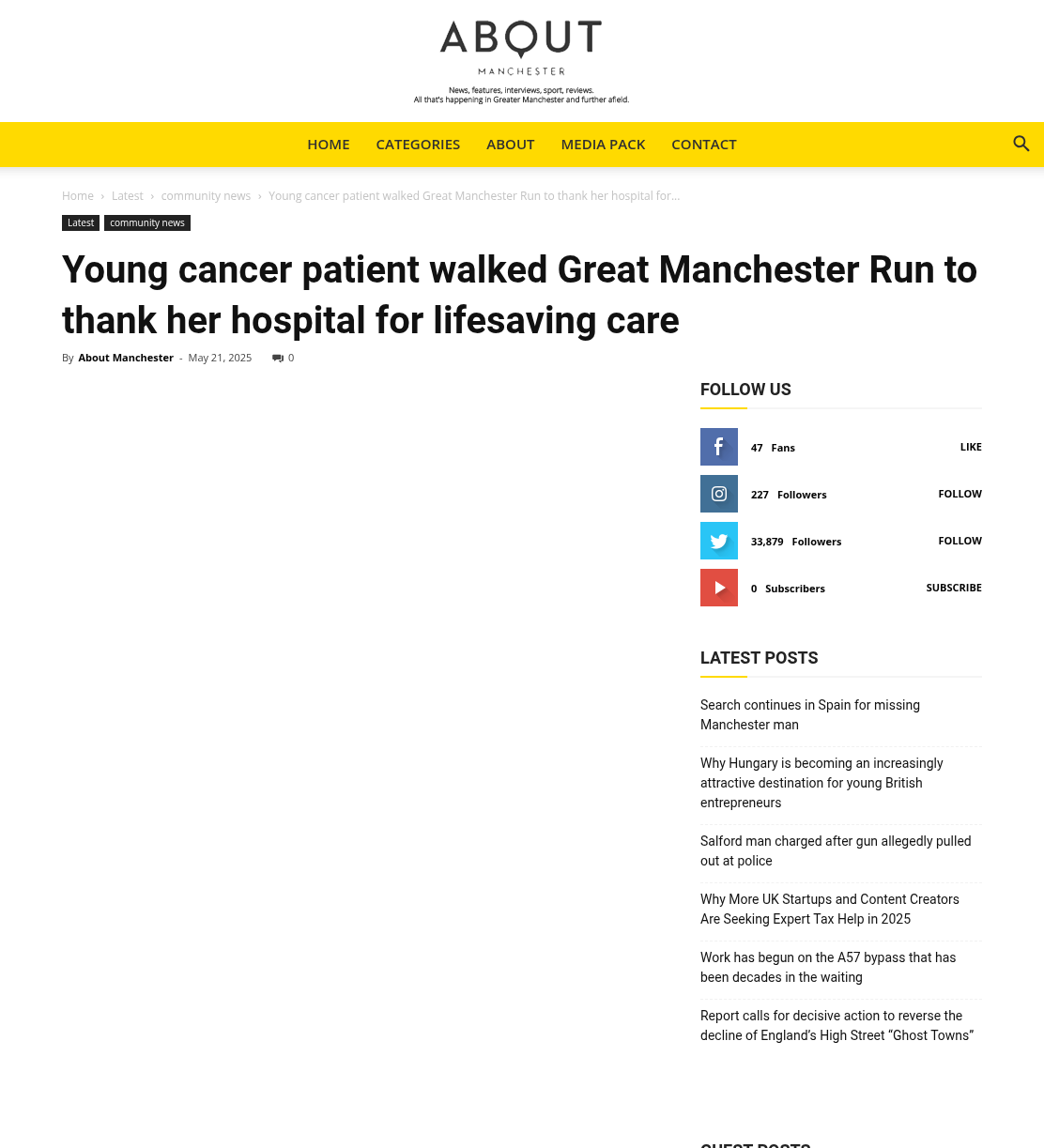Viewport: 1044px width, 1148px height.
Task: Select the Latest category tag
Action: (x=81, y=222)
